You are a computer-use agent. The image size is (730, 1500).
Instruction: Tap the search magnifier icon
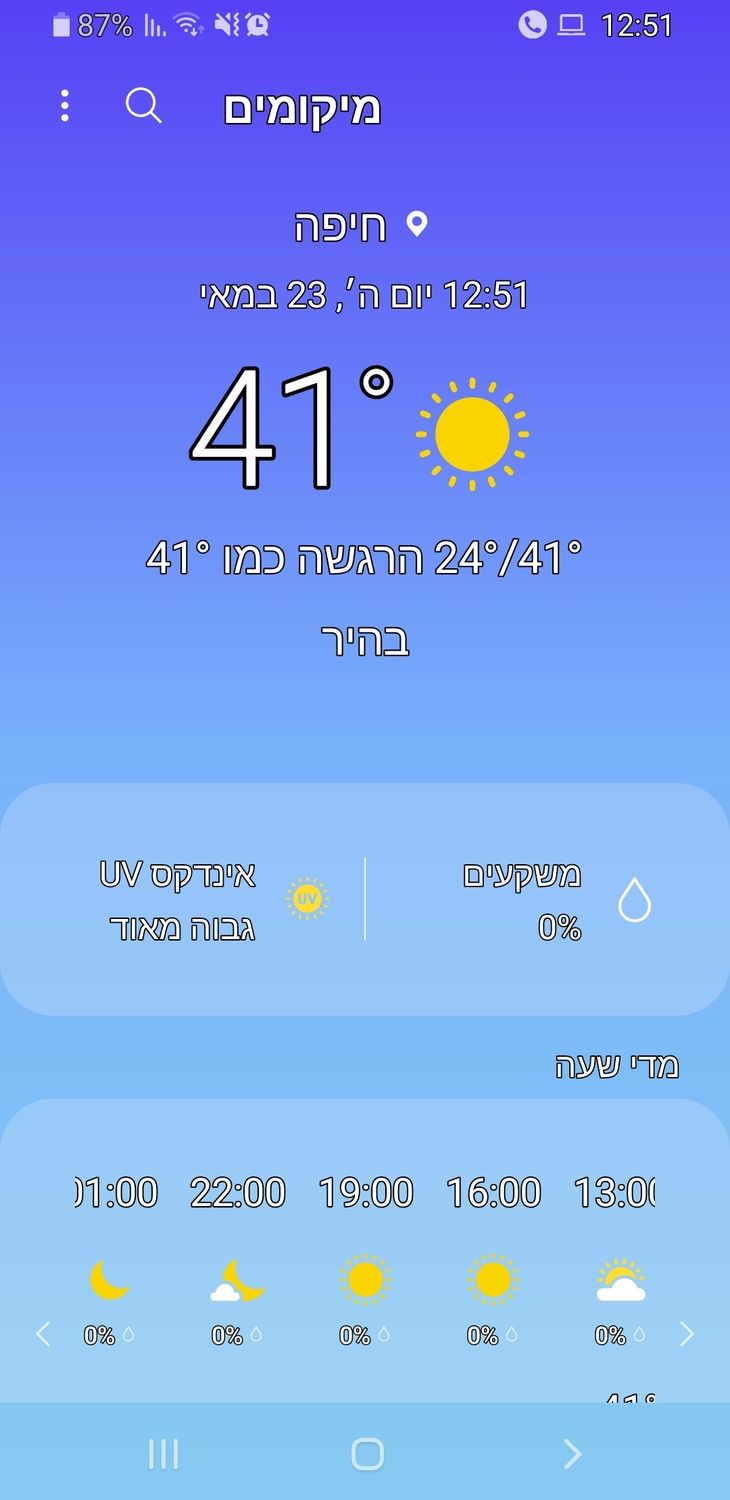tap(143, 105)
